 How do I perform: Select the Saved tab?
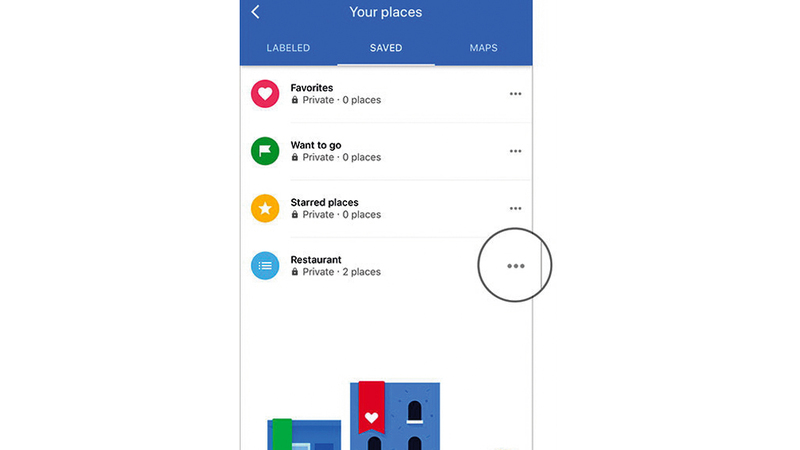(x=386, y=48)
